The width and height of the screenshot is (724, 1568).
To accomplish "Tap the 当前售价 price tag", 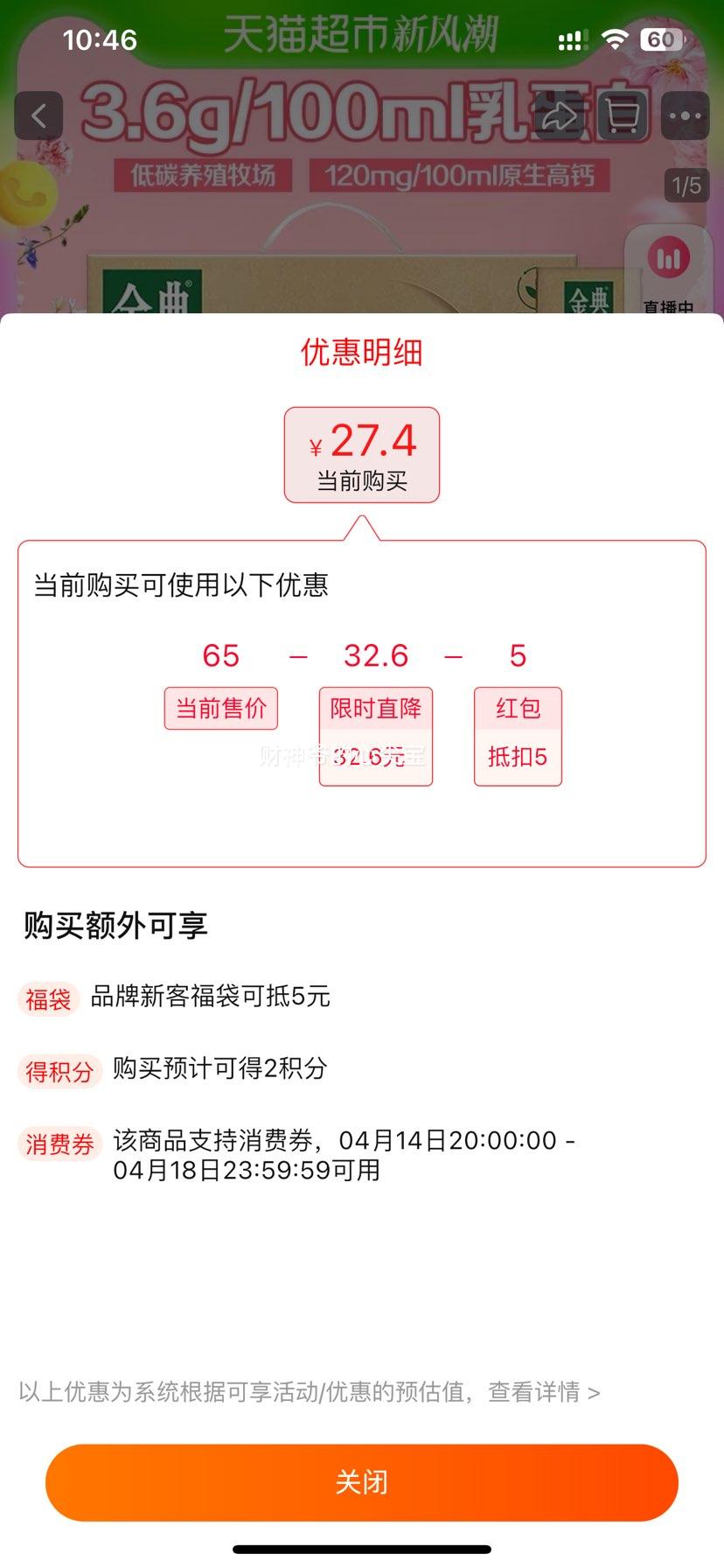I will pos(220,708).
